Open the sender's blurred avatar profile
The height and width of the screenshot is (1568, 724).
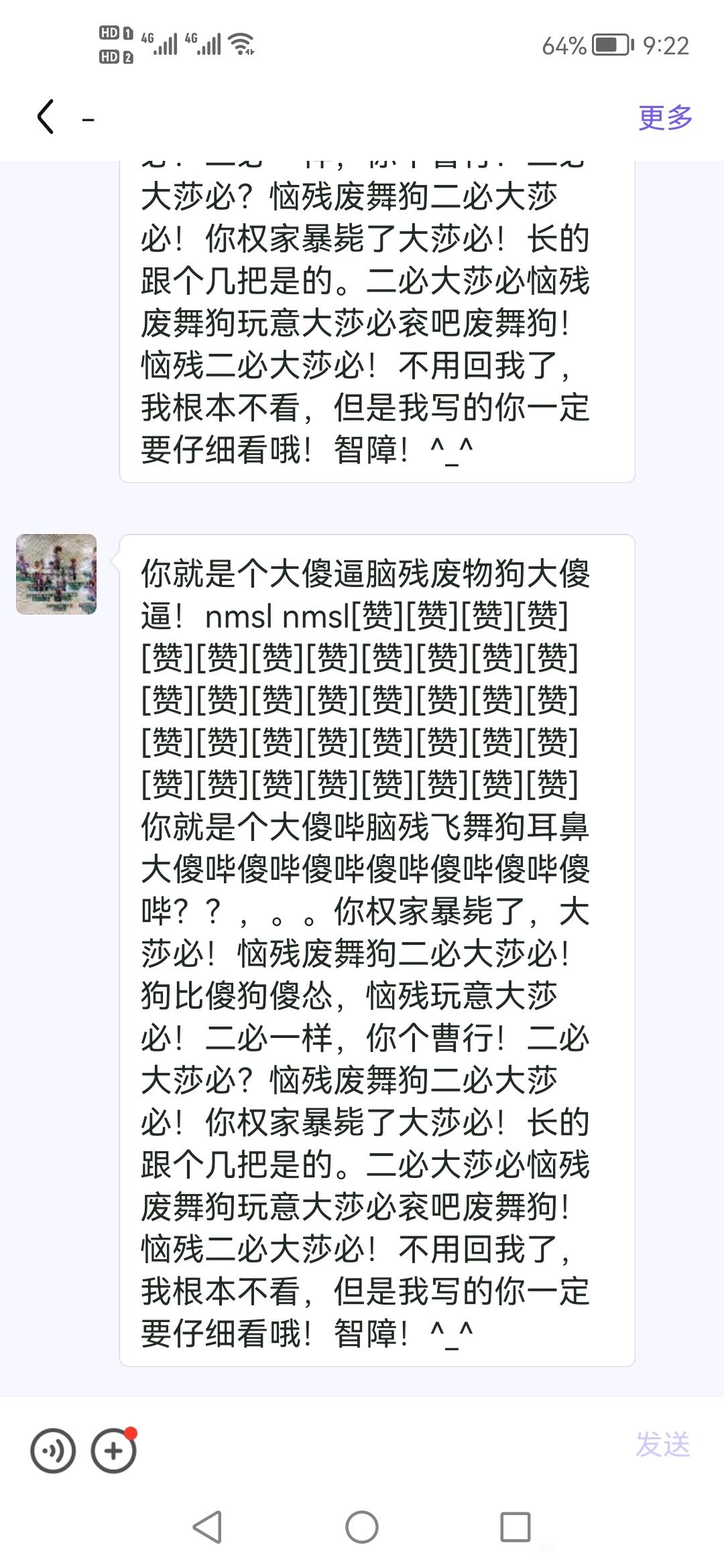pos(56,574)
